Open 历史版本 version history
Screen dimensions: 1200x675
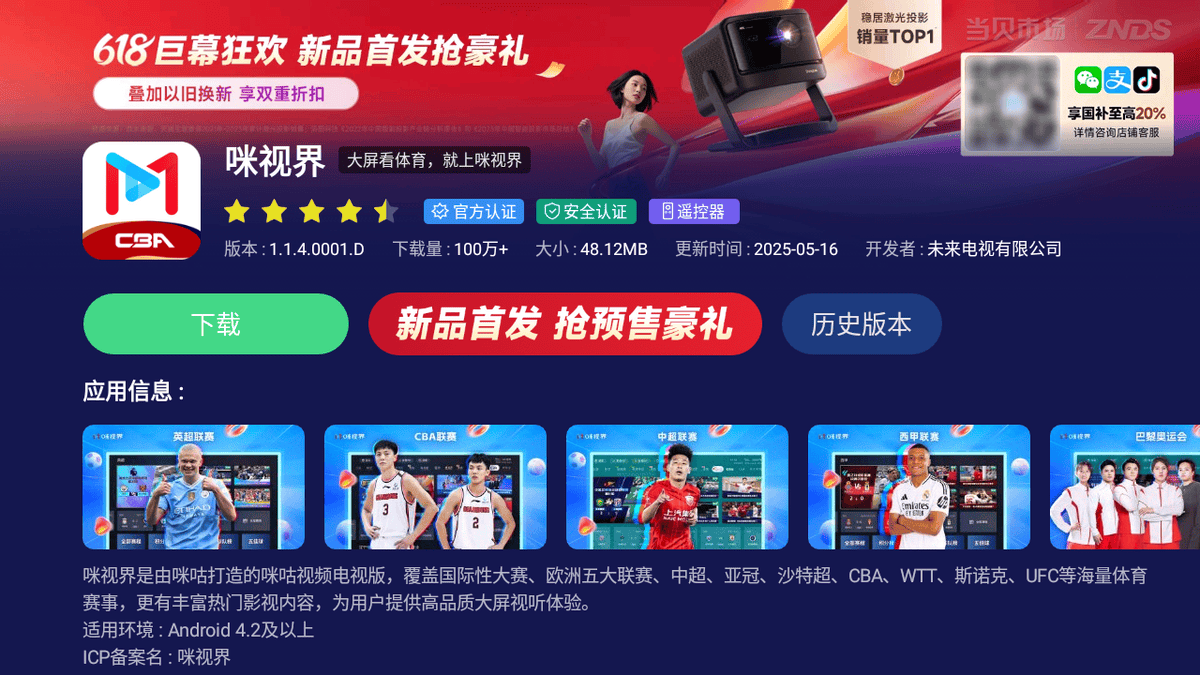point(861,324)
